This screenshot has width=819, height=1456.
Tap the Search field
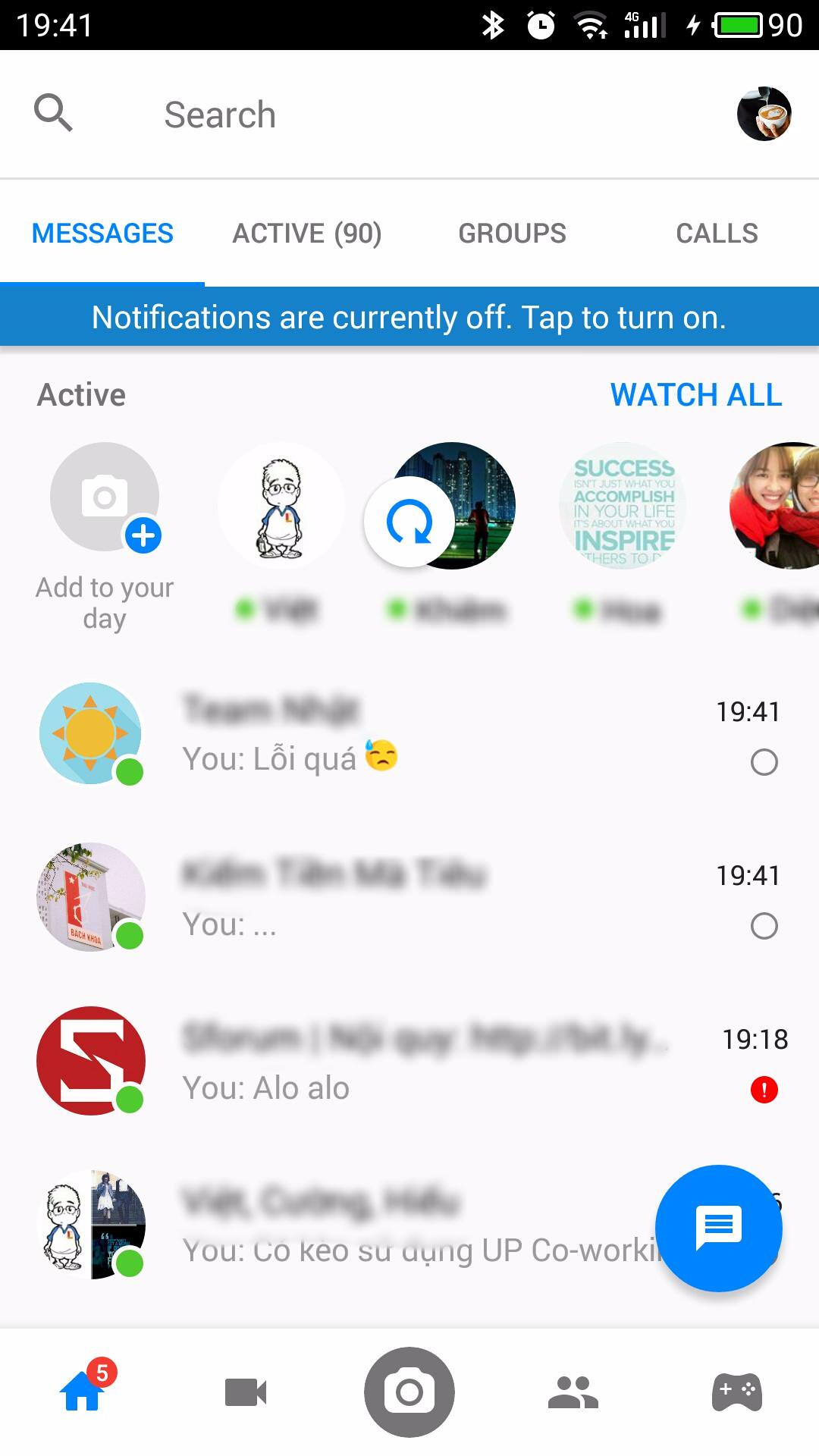pos(220,115)
